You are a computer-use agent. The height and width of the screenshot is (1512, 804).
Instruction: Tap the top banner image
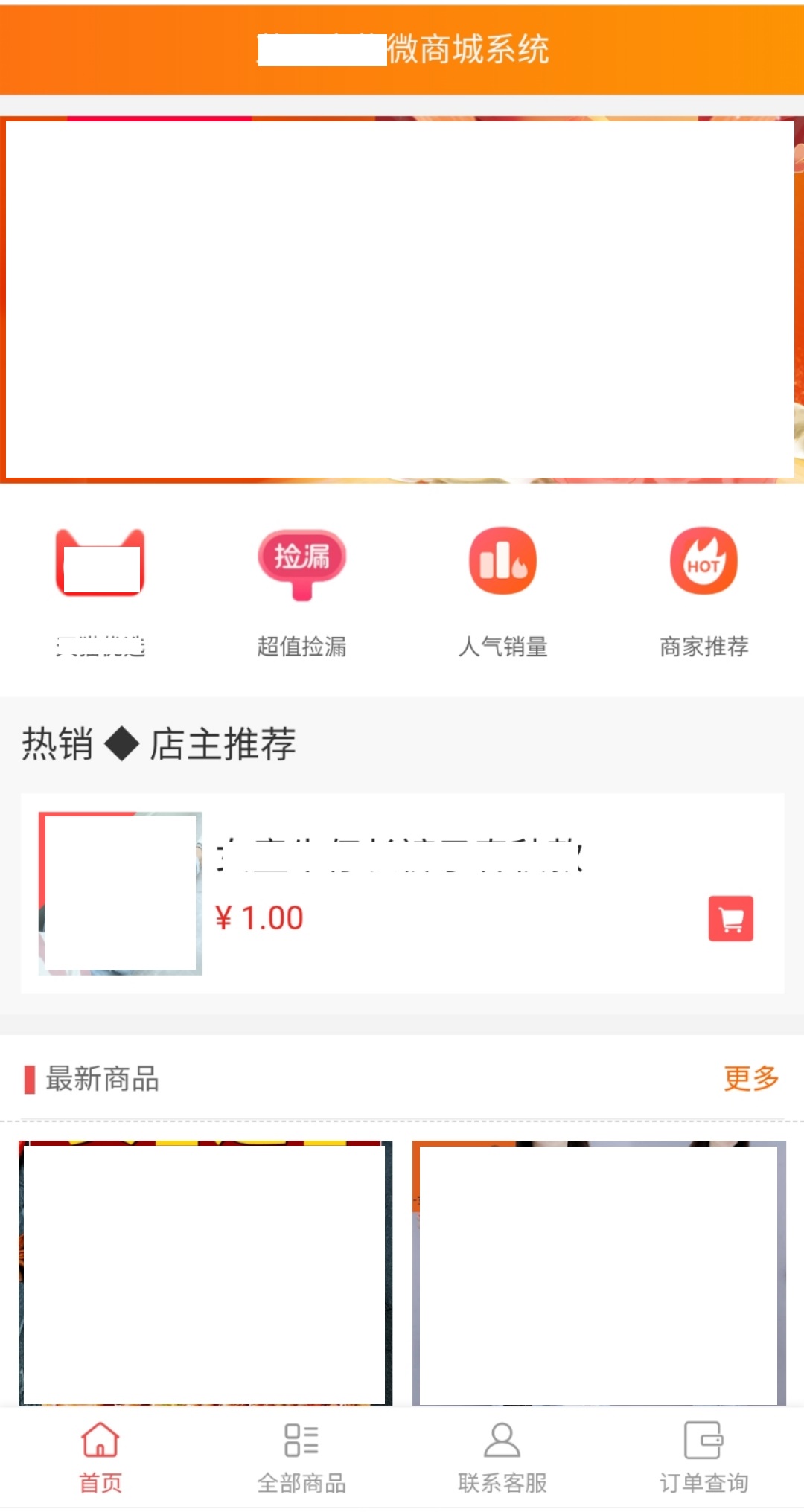coord(402,298)
